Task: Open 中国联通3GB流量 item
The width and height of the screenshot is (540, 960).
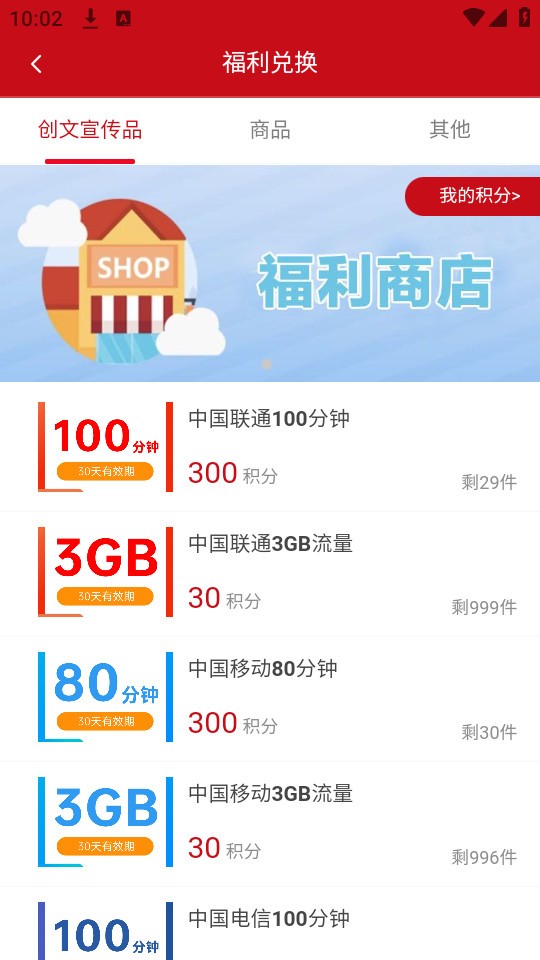Action: [270, 574]
